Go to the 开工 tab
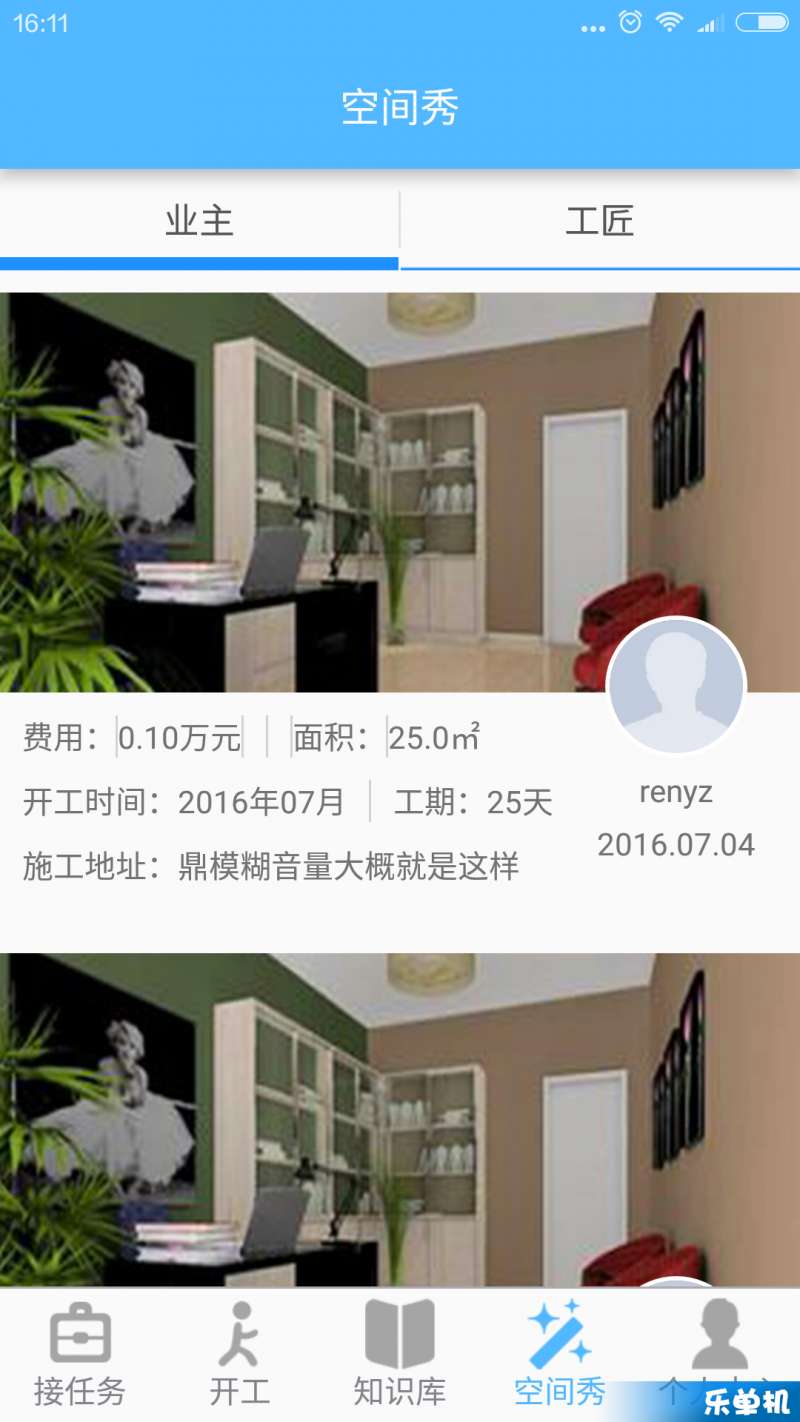800x1422 pixels. coord(239,1355)
